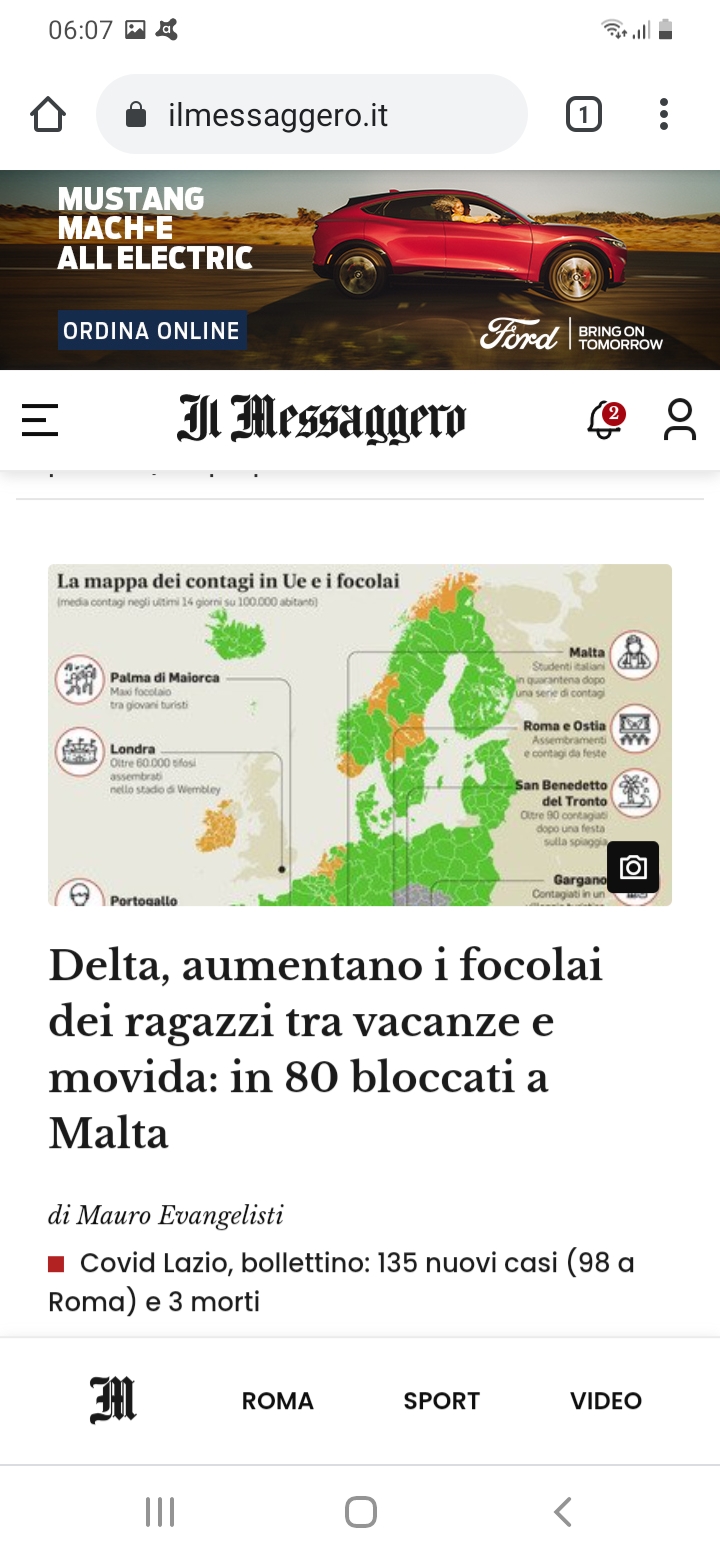
Task: Switch to the Sport section
Action: coord(442,1401)
